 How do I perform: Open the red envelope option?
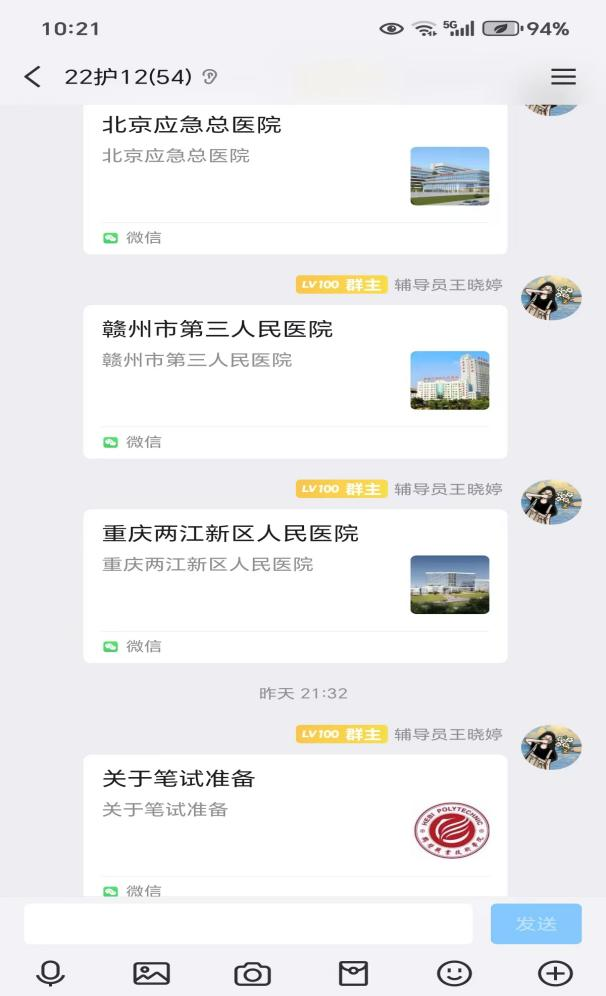pyautogui.click(x=353, y=973)
